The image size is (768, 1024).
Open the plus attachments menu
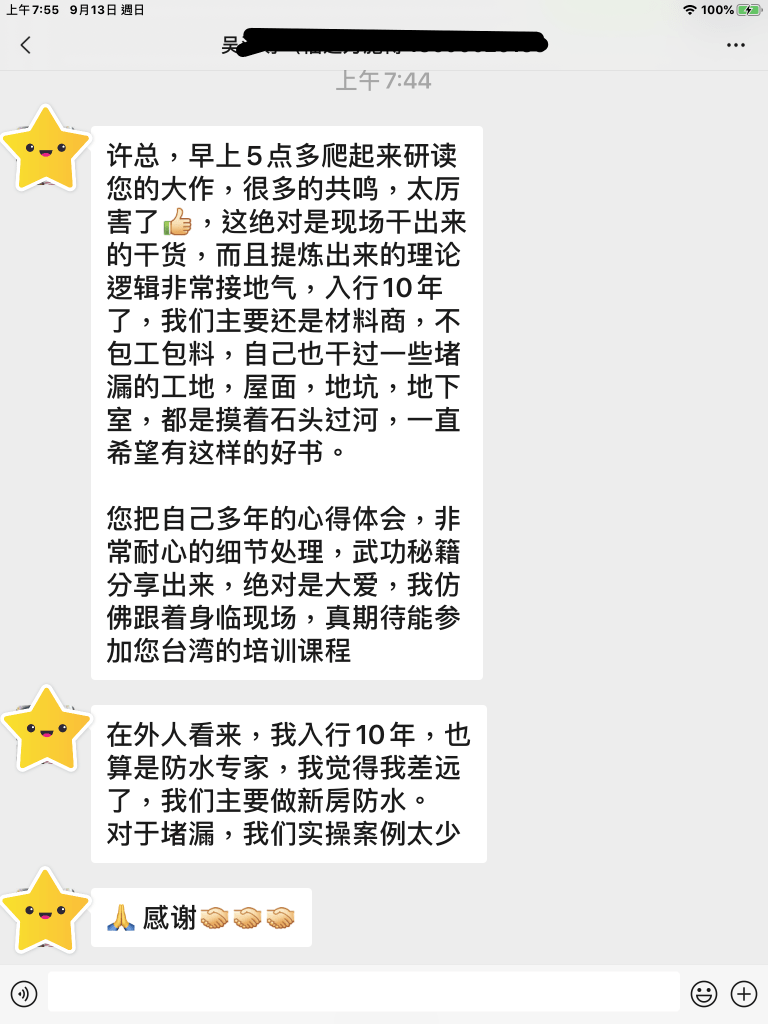click(x=744, y=993)
